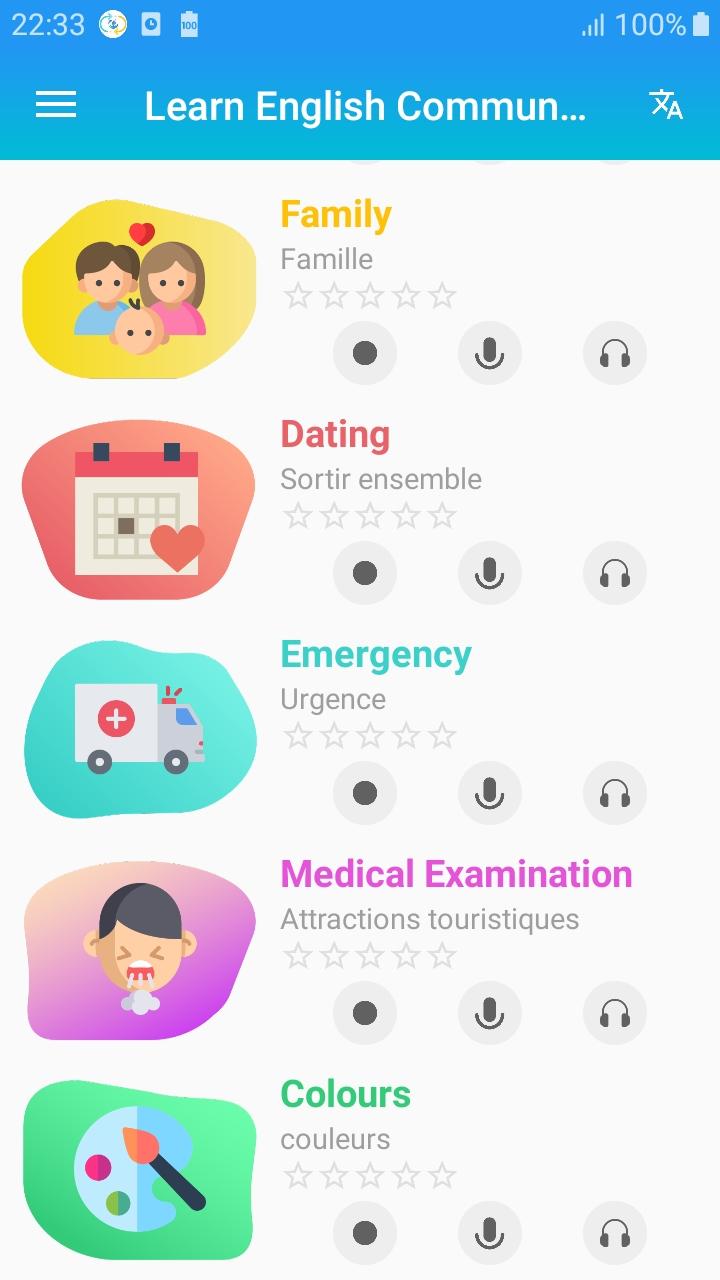This screenshot has width=720, height=1280.
Task: Listen to the Dating lesson with headphones
Action: pos(615,573)
